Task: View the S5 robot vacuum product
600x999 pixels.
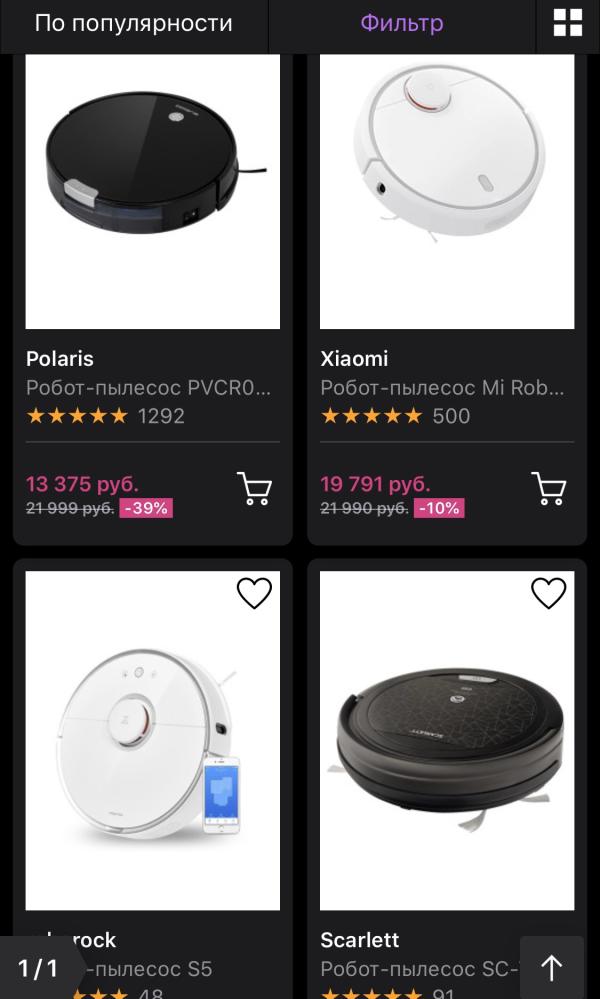Action: click(x=152, y=740)
